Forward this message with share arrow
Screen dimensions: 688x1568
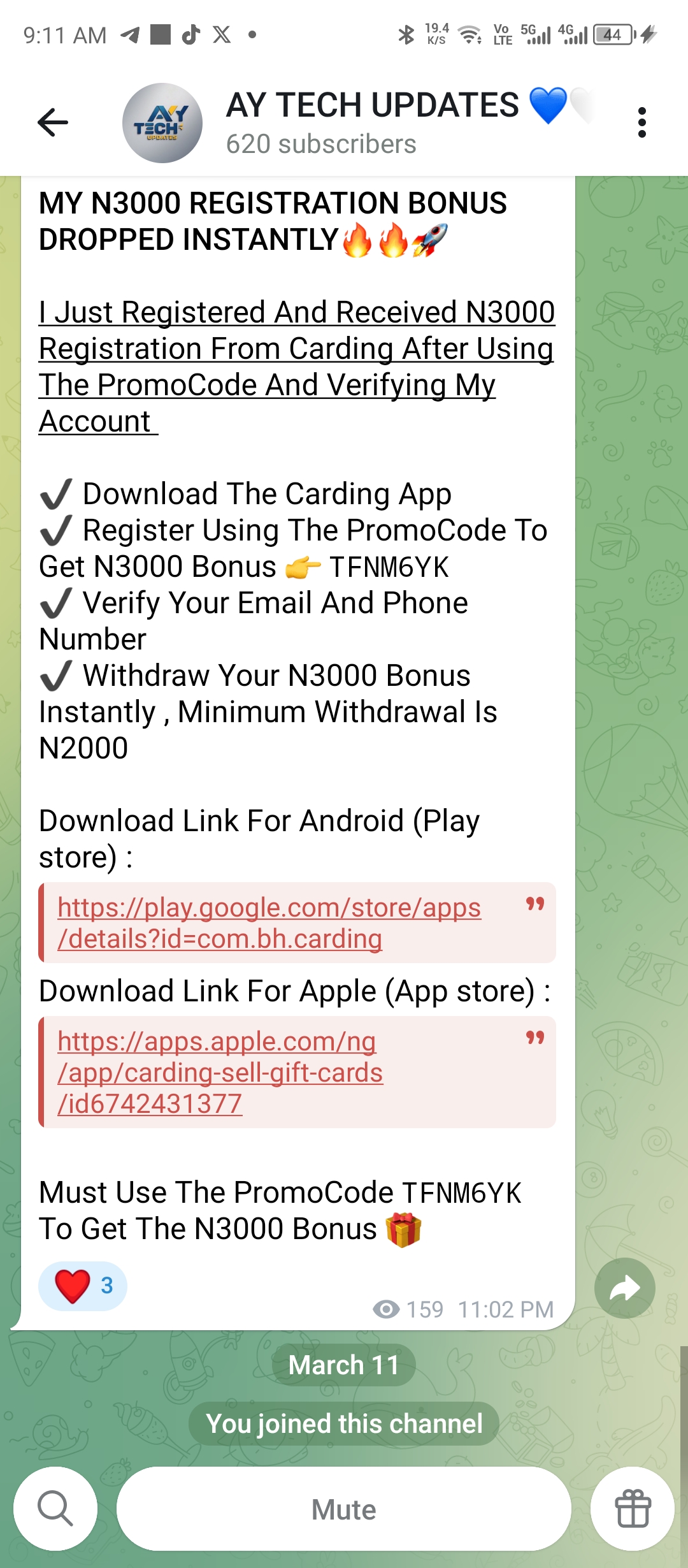(624, 1288)
